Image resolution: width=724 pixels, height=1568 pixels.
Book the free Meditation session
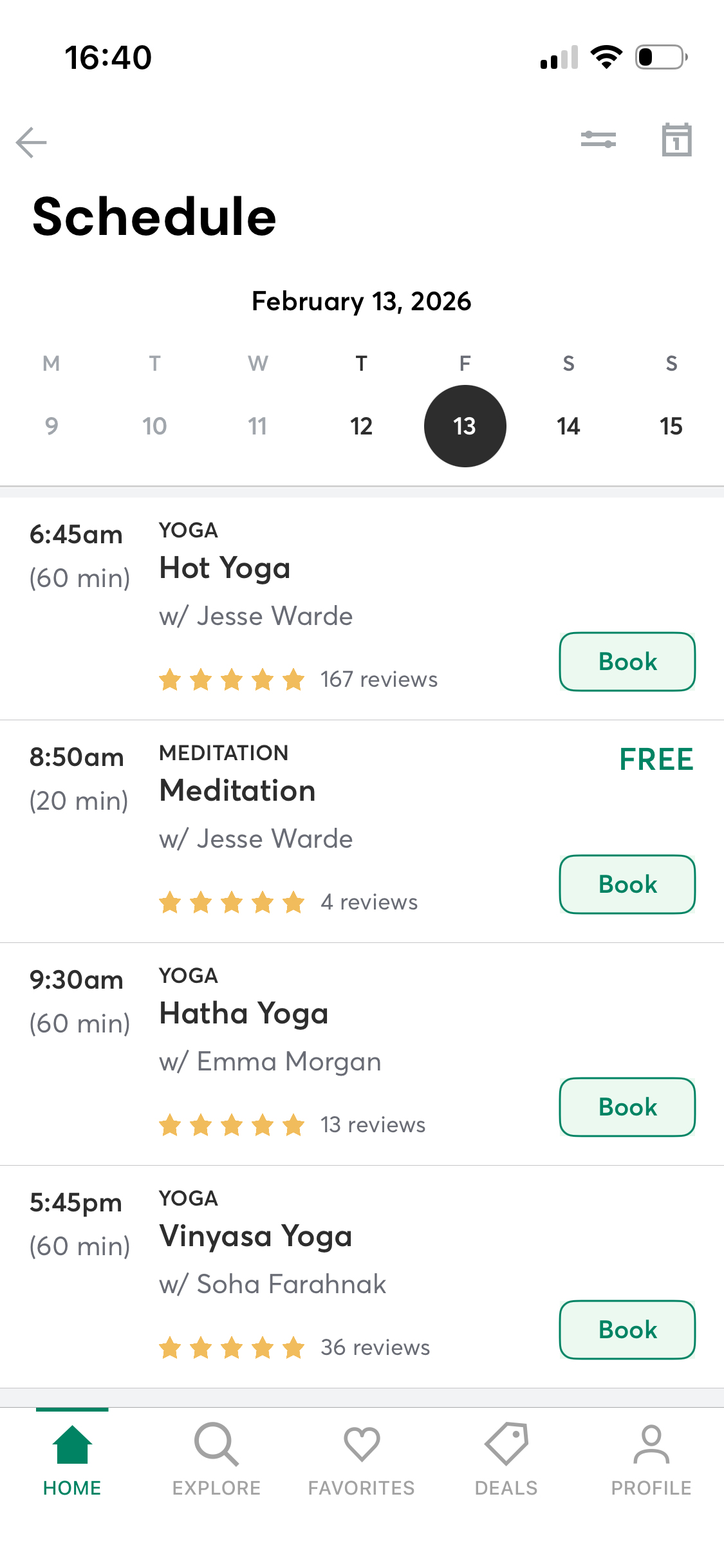[626, 884]
